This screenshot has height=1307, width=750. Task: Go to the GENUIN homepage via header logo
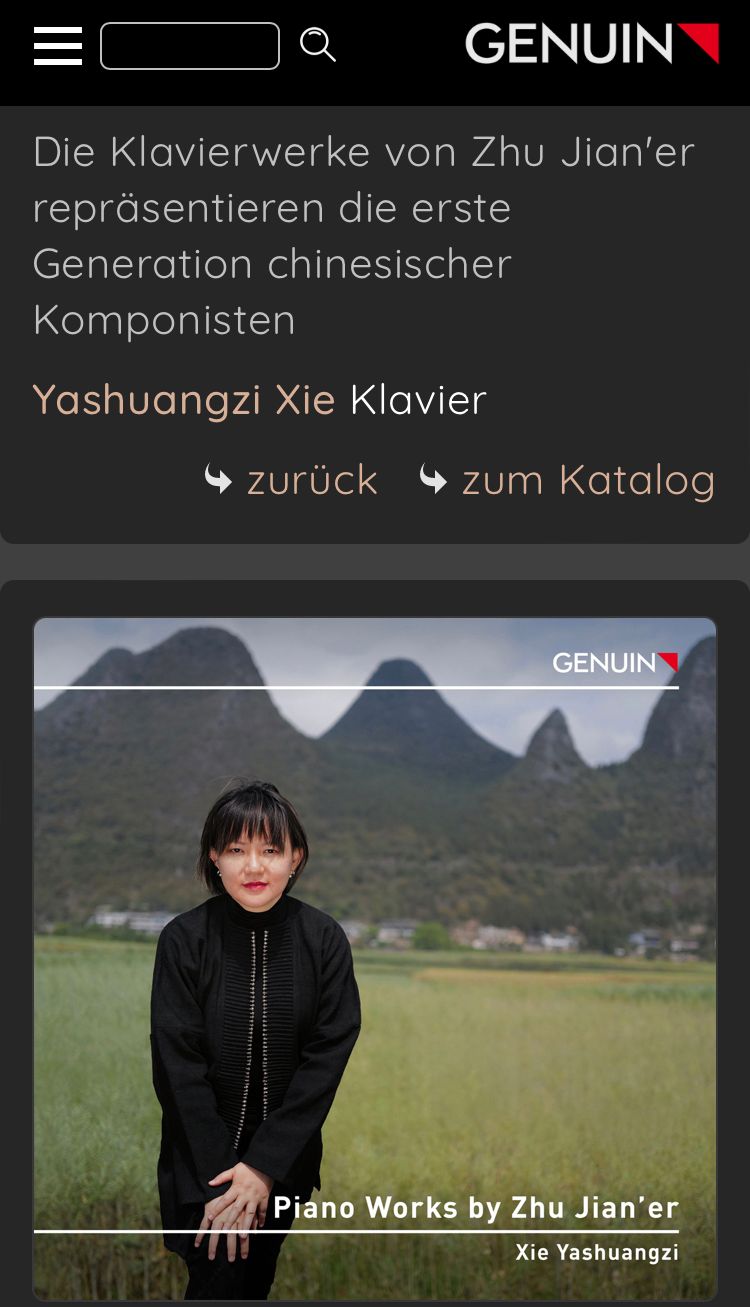[x=591, y=44]
